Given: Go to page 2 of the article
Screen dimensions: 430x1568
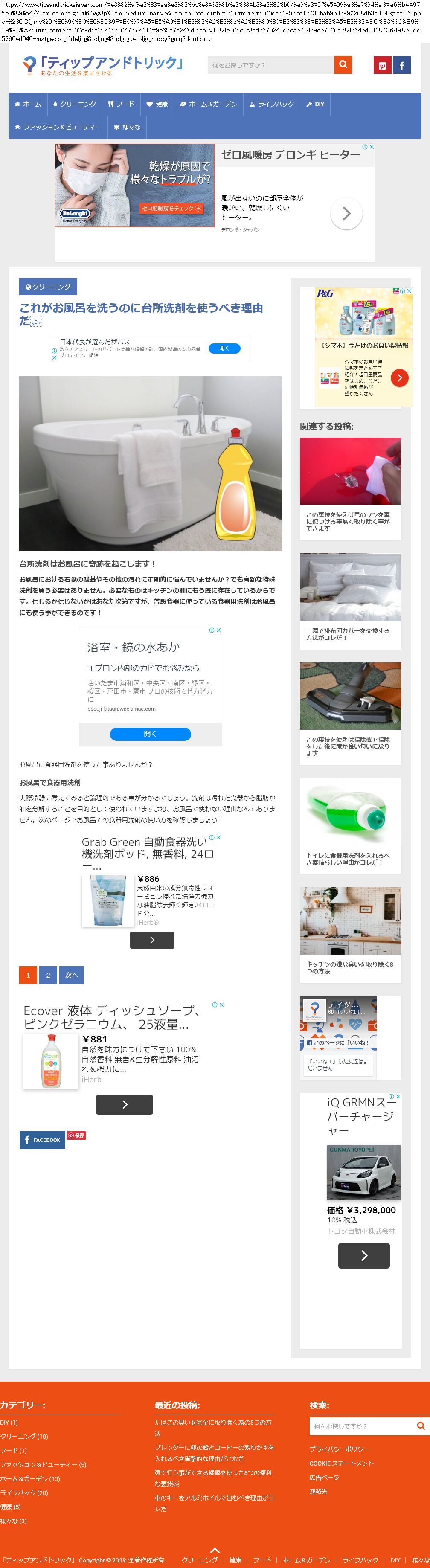Looking at the screenshot, I should point(48,975).
